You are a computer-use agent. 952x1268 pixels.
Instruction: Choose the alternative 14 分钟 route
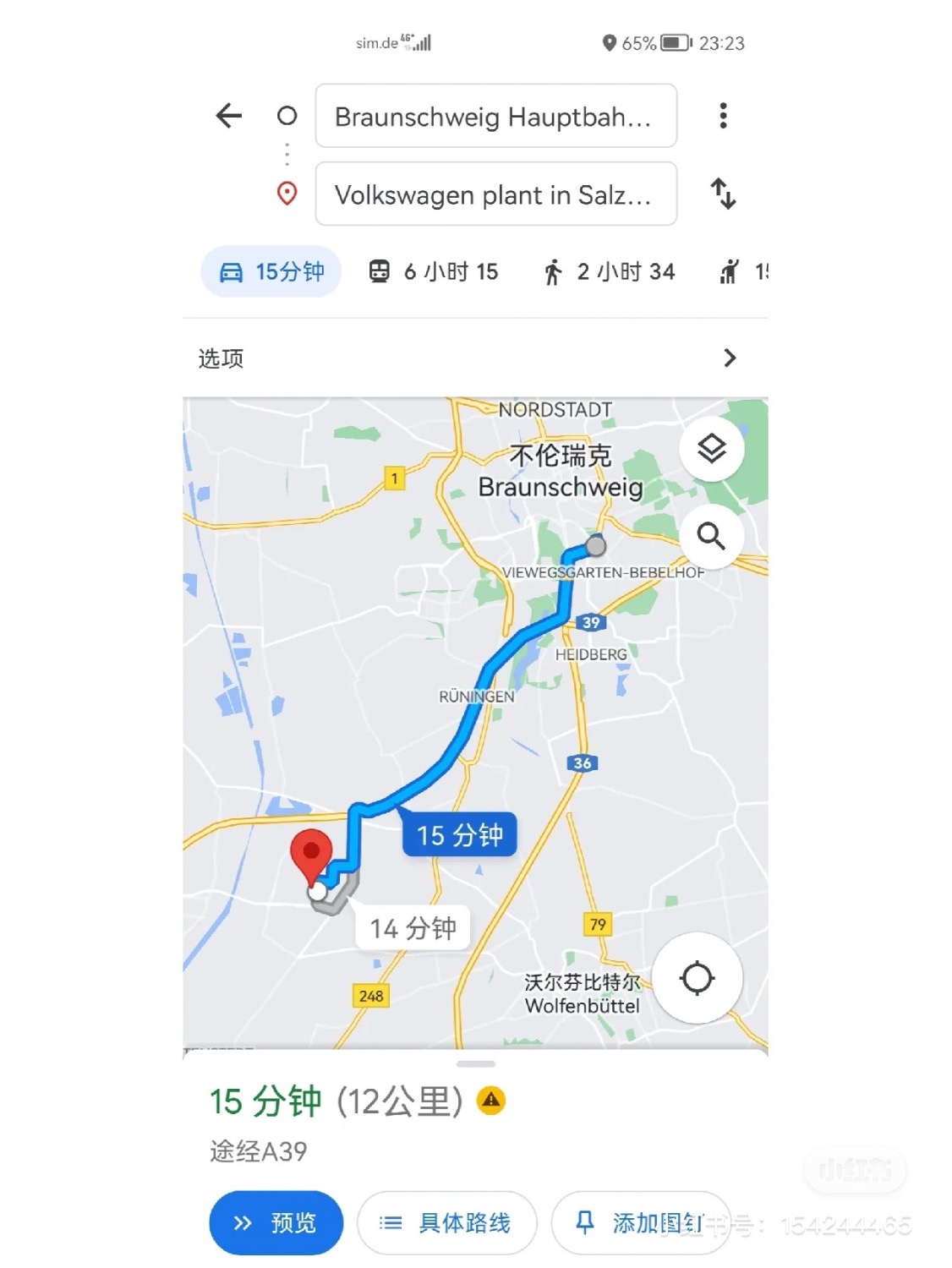413,928
